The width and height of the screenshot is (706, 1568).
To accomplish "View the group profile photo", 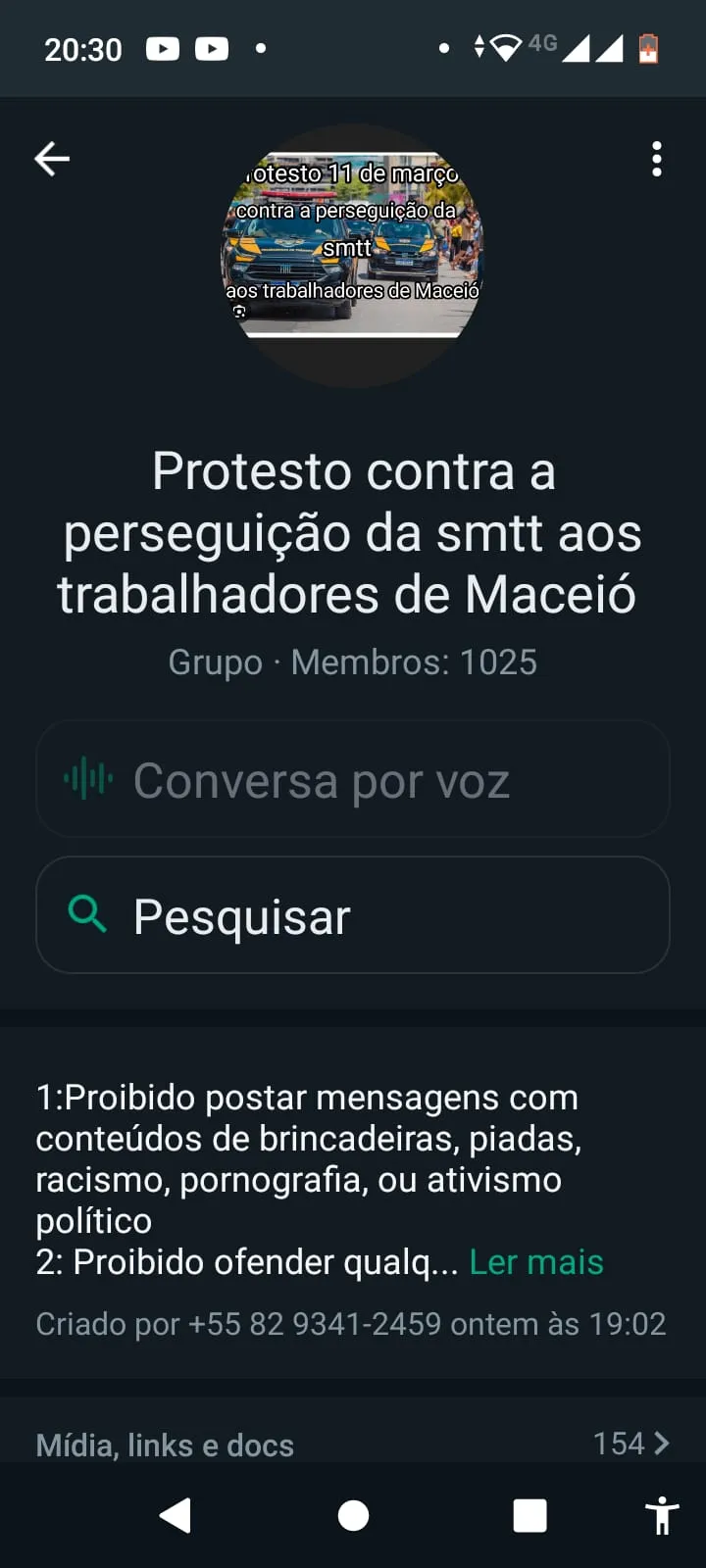I will pyautogui.click(x=353, y=255).
